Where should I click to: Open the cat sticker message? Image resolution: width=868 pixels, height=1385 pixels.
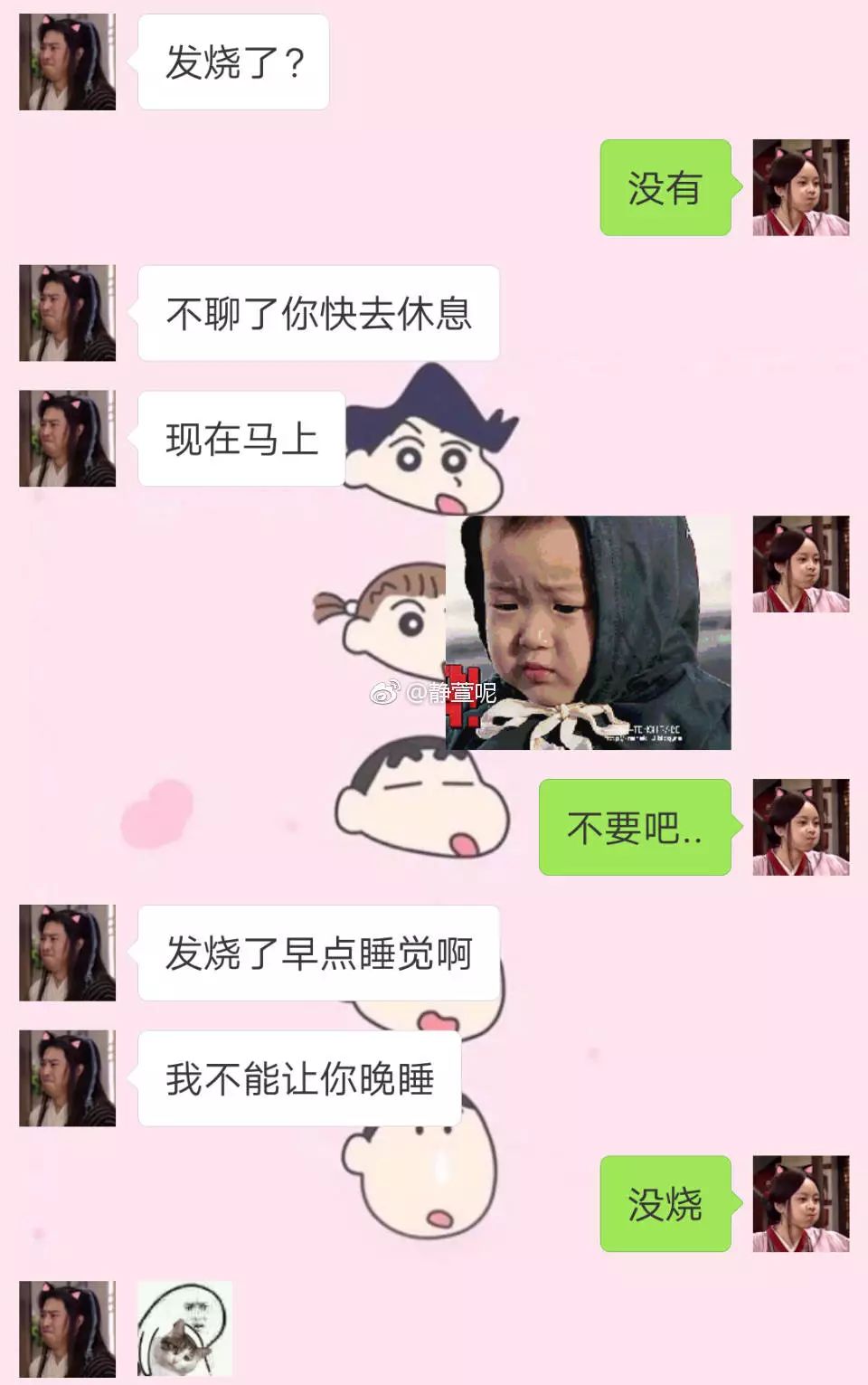184,1328
